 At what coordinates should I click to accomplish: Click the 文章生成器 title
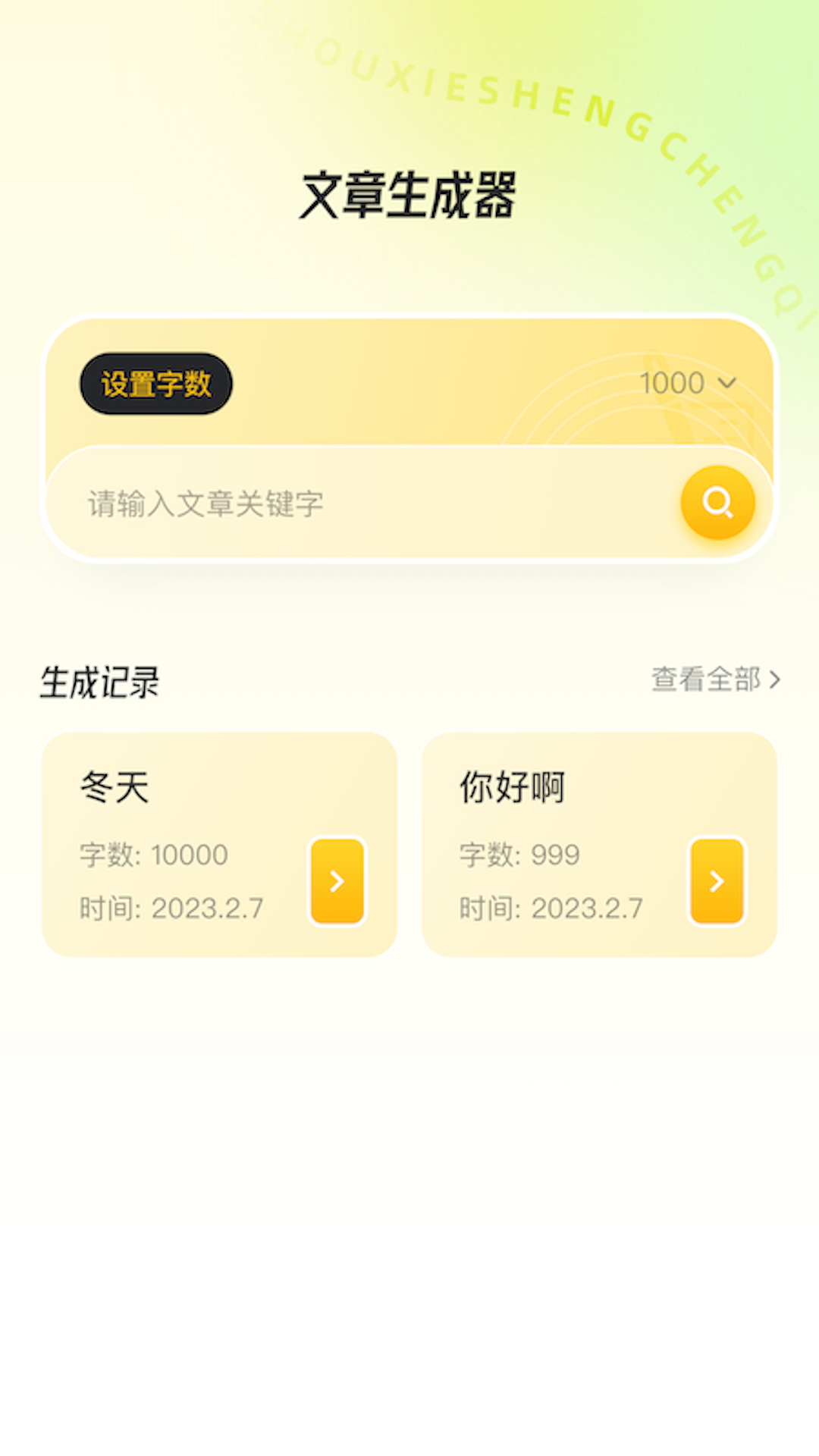tap(409, 192)
